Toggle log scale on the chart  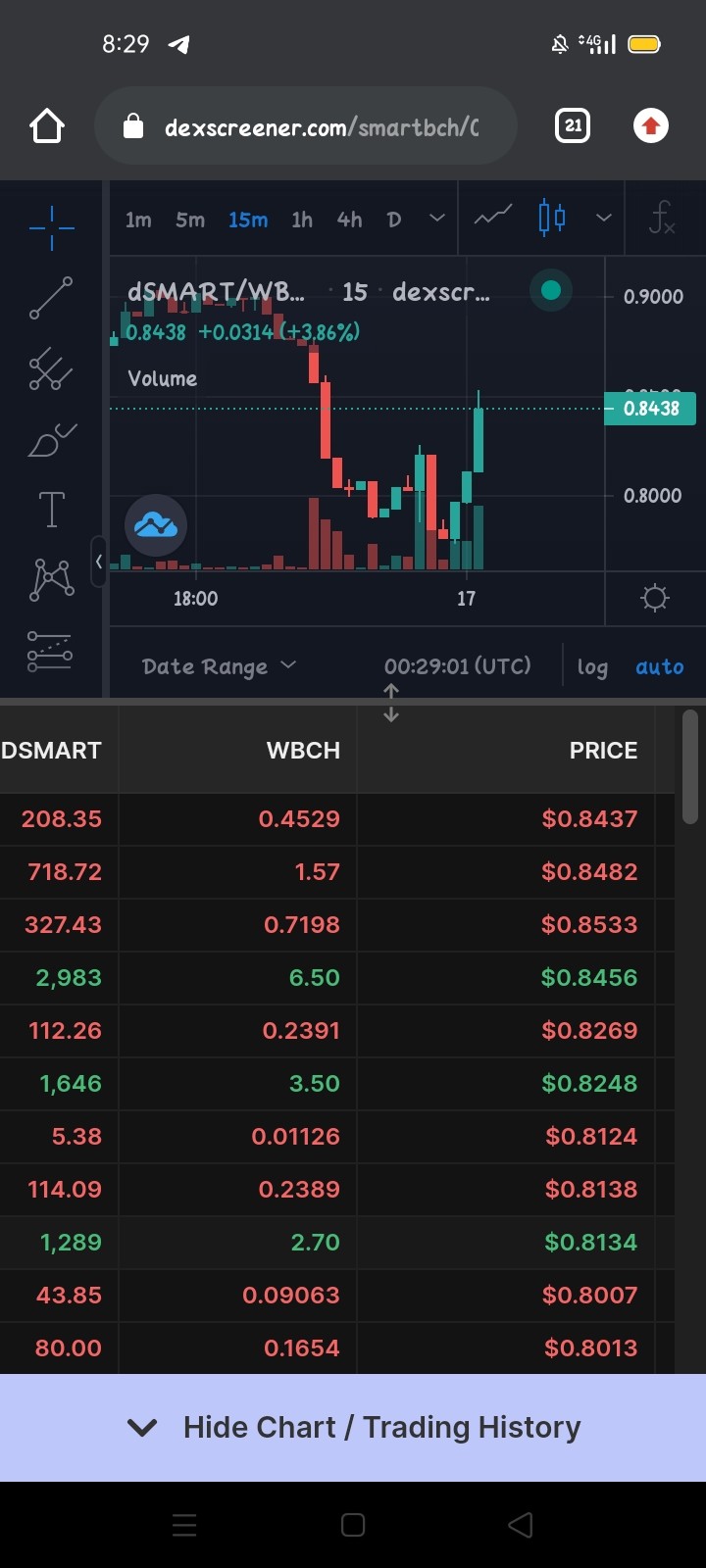click(x=592, y=667)
